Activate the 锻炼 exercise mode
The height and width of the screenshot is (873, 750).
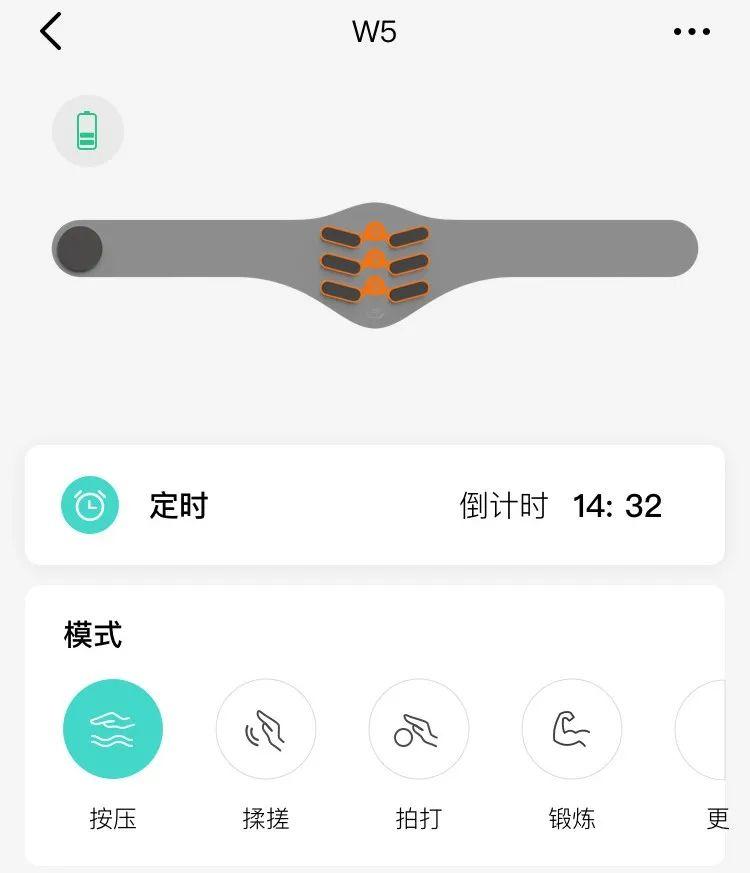pos(572,729)
